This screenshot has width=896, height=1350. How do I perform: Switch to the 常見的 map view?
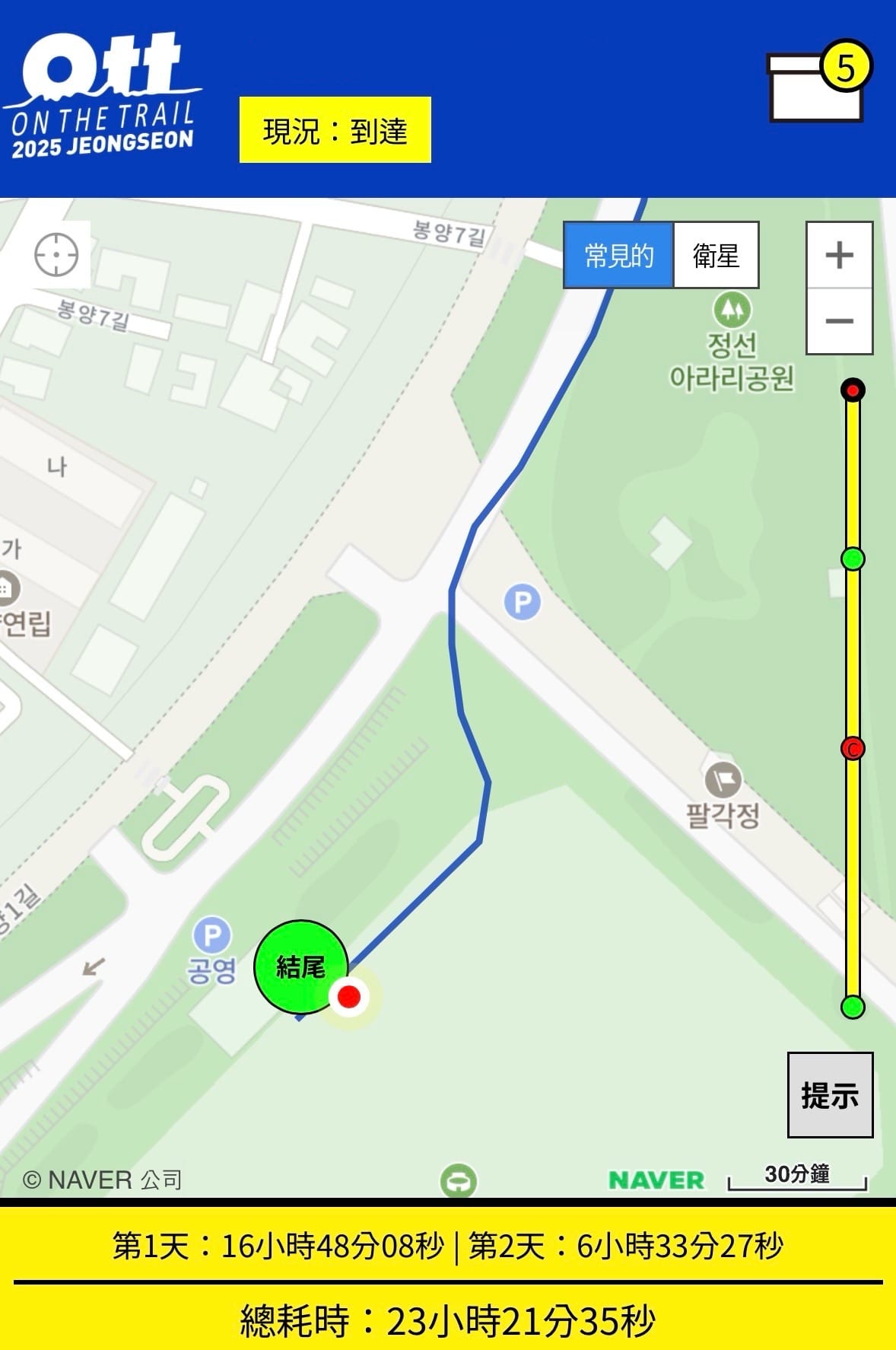[x=618, y=255]
